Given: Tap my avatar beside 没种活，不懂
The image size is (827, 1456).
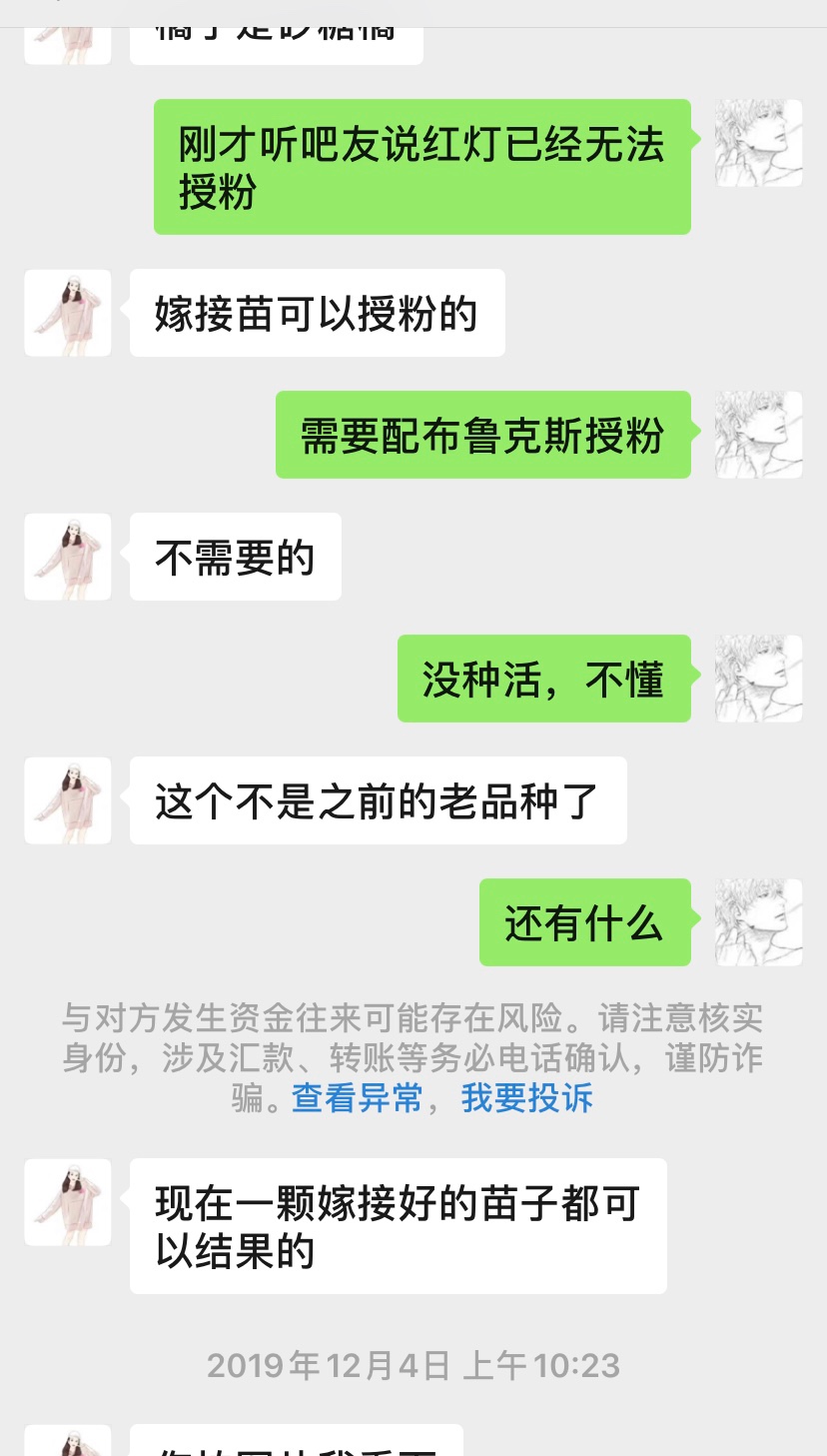Looking at the screenshot, I should 759,679.
